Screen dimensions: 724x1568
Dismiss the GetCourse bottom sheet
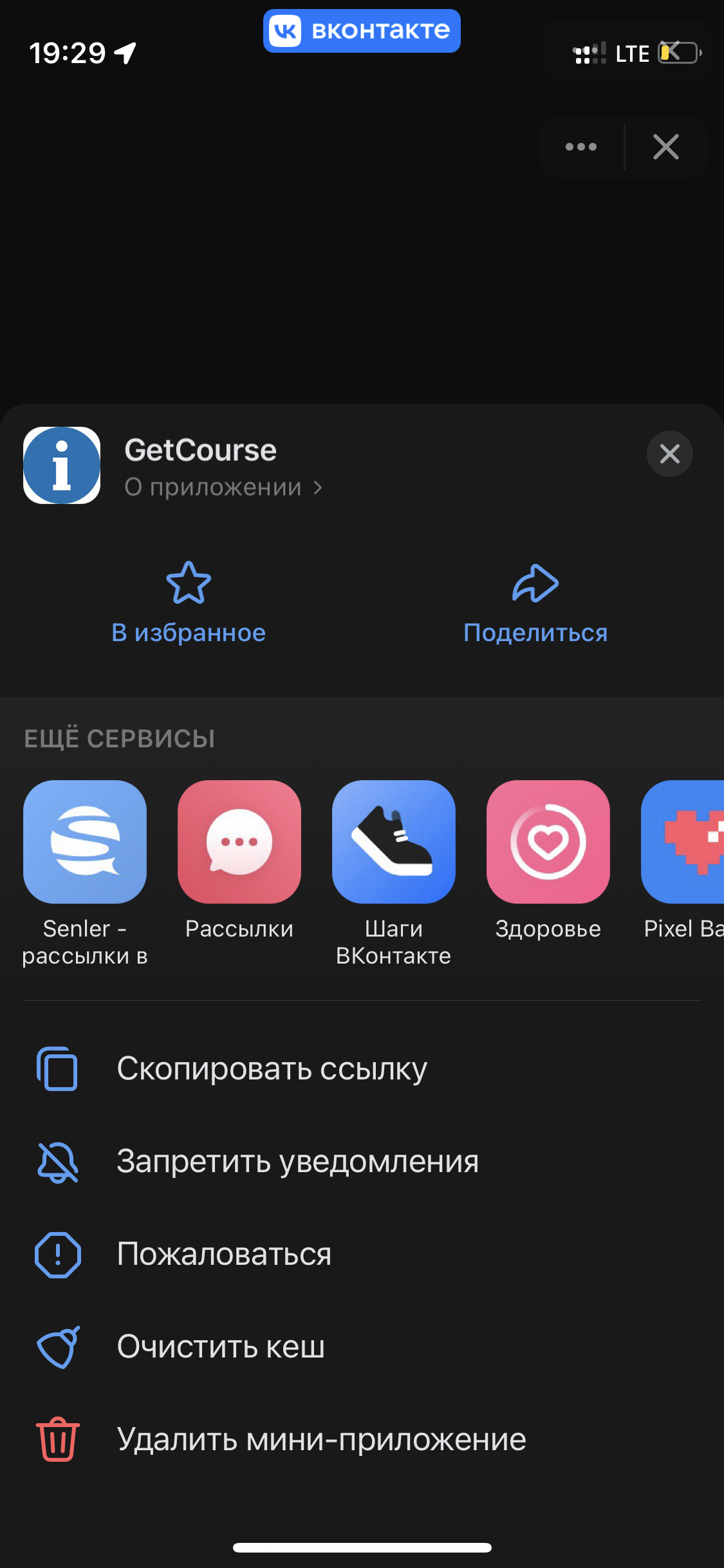[669, 454]
